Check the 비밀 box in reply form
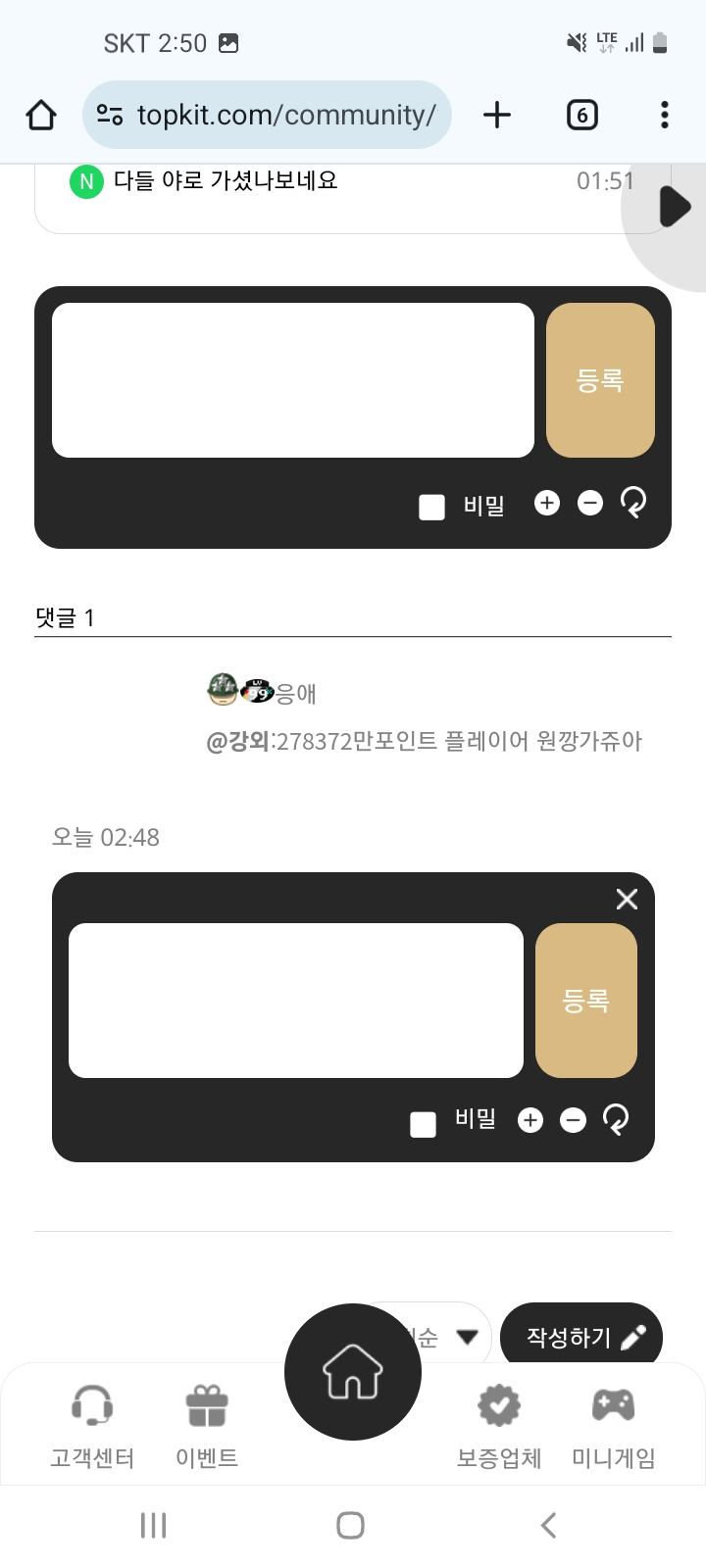The width and height of the screenshot is (706, 1568). pyautogui.click(x=423, y=1124)
